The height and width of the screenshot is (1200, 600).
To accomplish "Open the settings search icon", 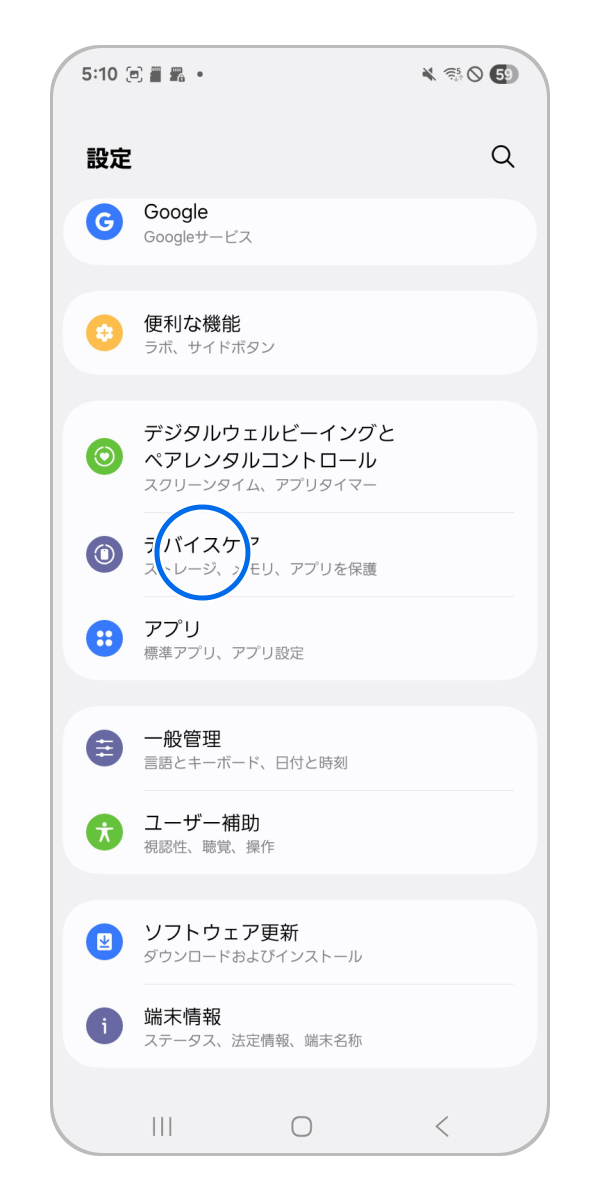I will (x=503, y=157).
